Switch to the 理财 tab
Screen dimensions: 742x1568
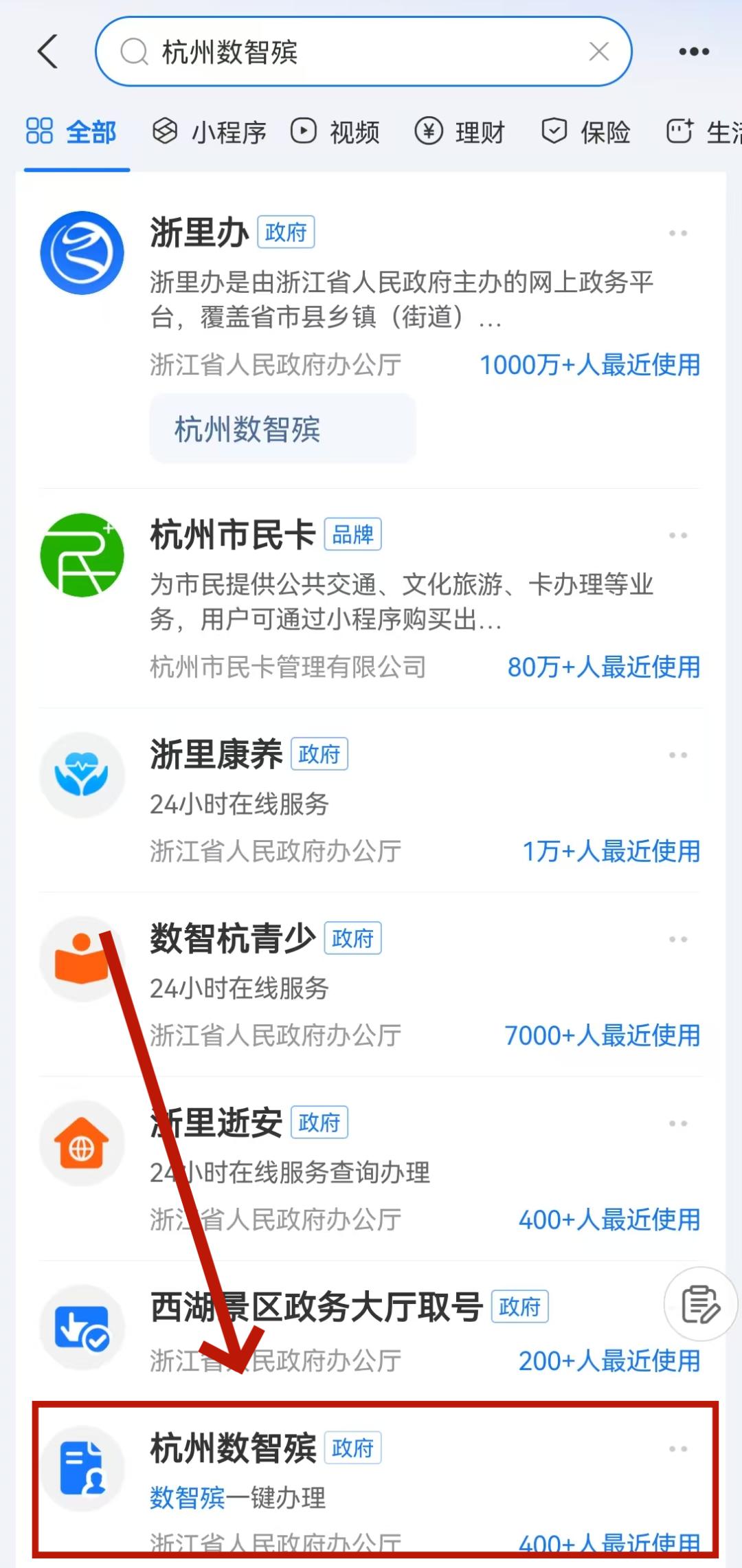[x=460, y=131]
